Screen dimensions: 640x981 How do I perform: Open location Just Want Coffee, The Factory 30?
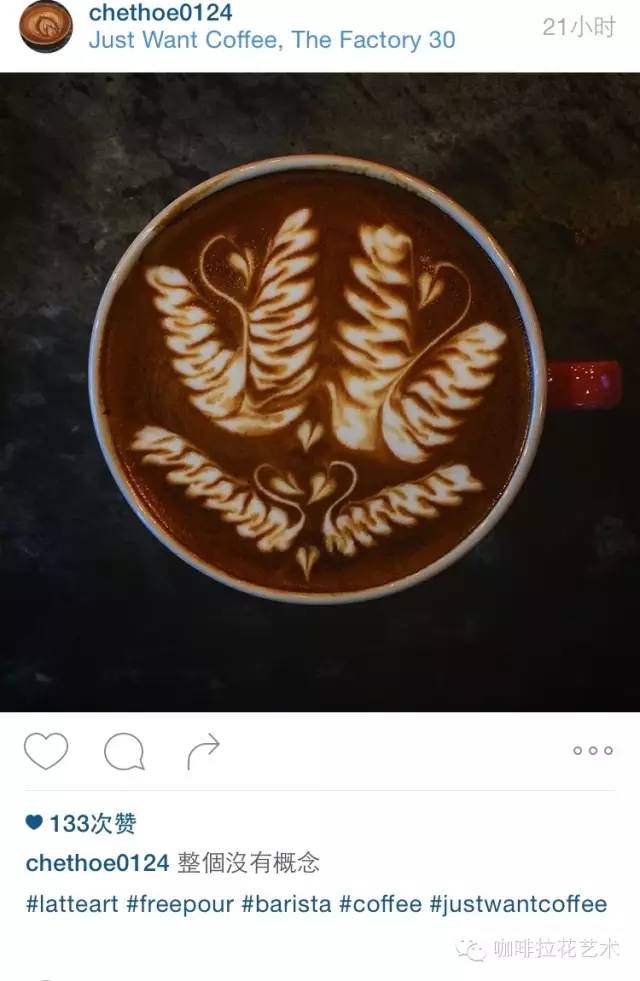coord(271,41)
